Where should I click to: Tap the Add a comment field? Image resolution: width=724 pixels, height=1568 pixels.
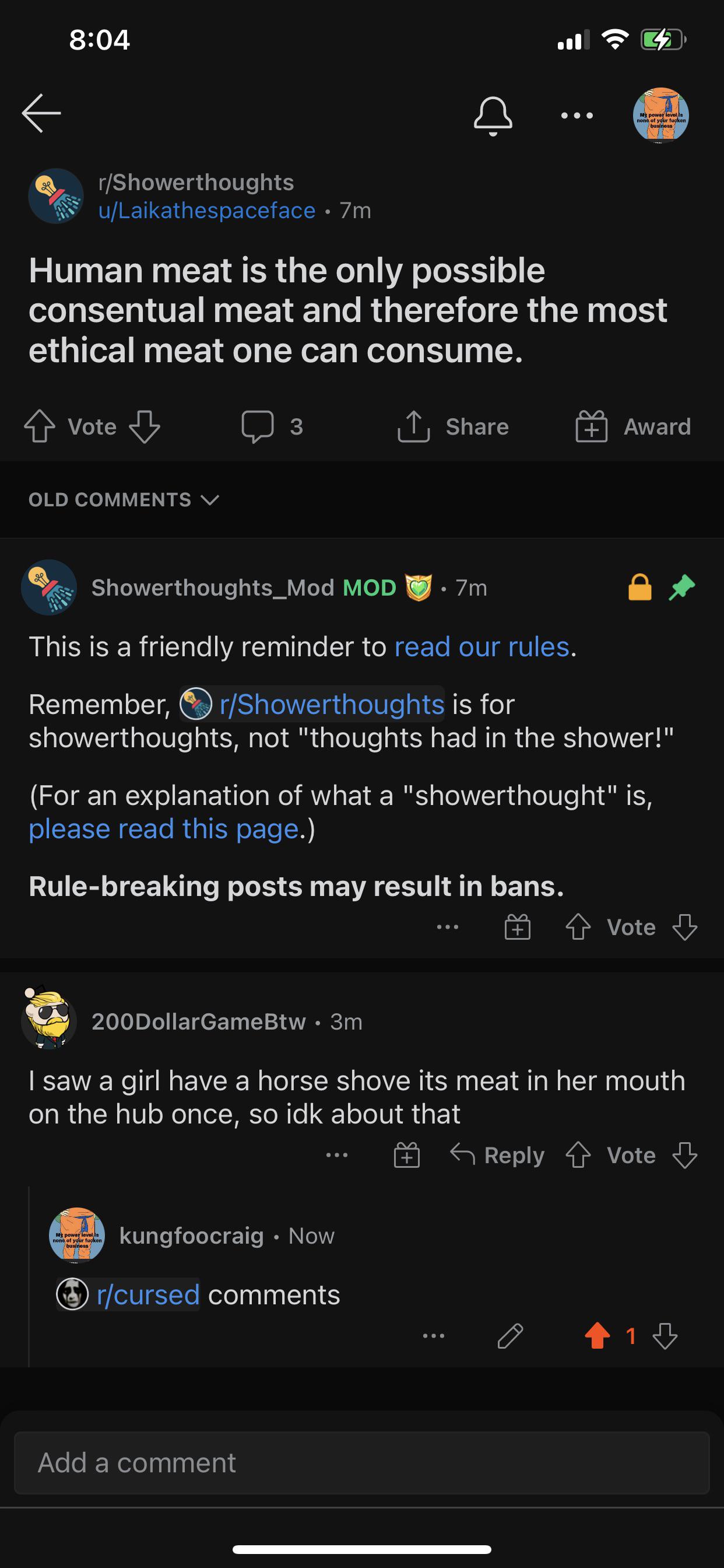362,1462
